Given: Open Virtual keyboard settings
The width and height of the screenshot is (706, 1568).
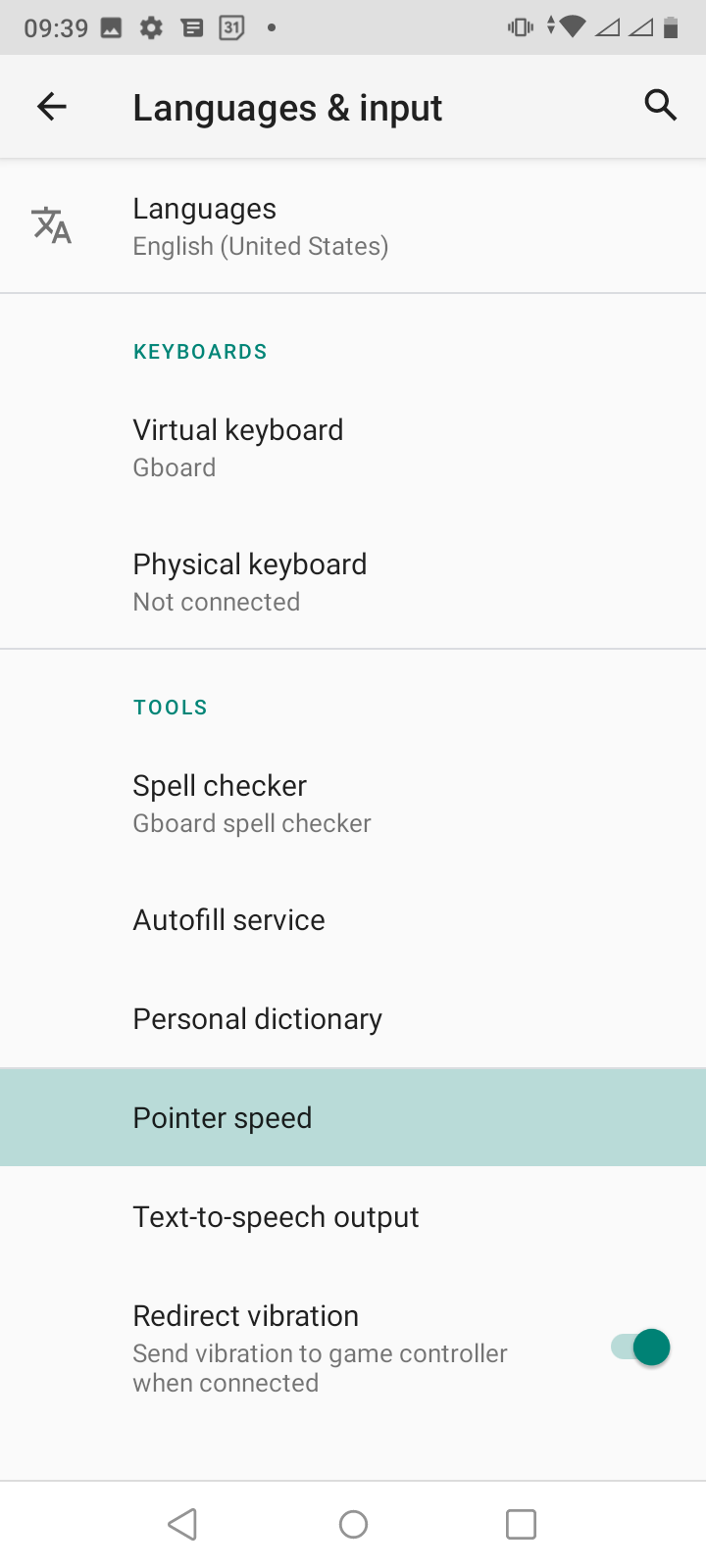Looking at the screenshot, I should click(x=238, y=448).
